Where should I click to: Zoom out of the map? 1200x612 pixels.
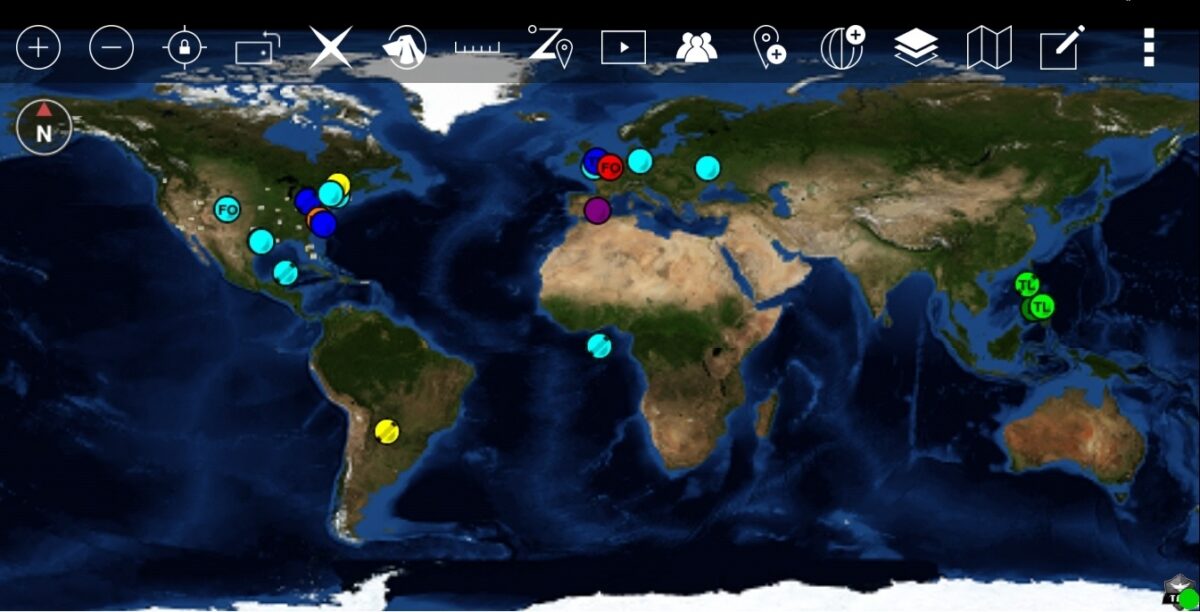point(111,47)
